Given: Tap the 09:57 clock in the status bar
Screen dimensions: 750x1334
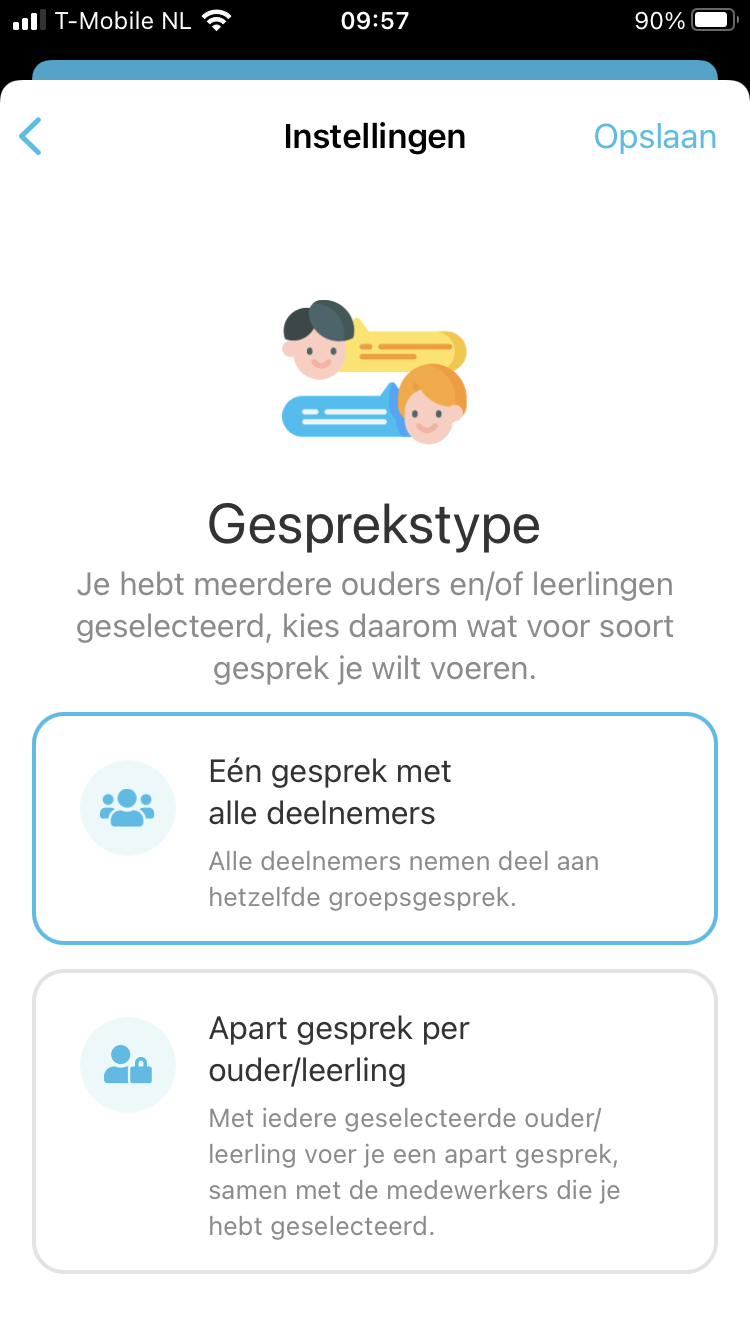Looking at the screenshot, I should tap(375, 18).
